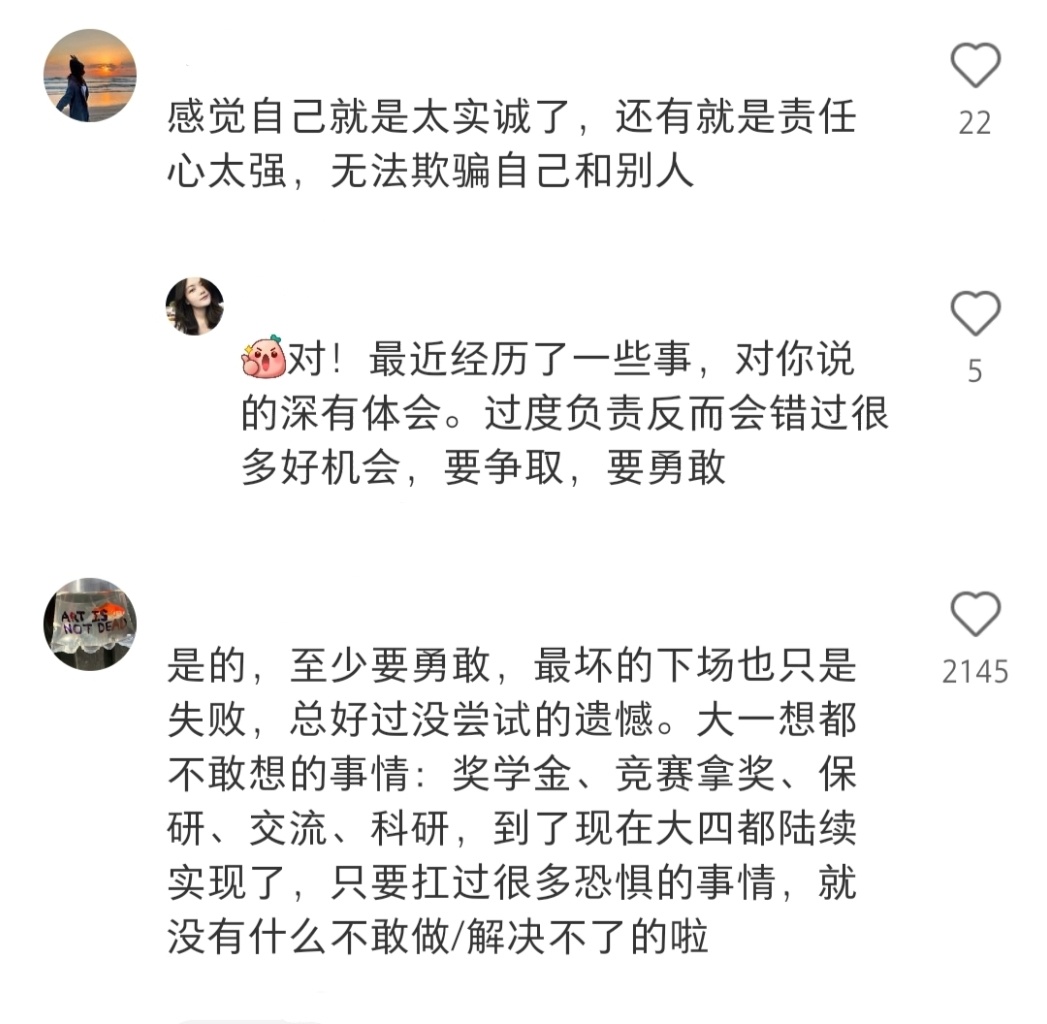Like the comment with 2145 likes
Screen dimensions: 1047x1024
(x=975, y=614)
